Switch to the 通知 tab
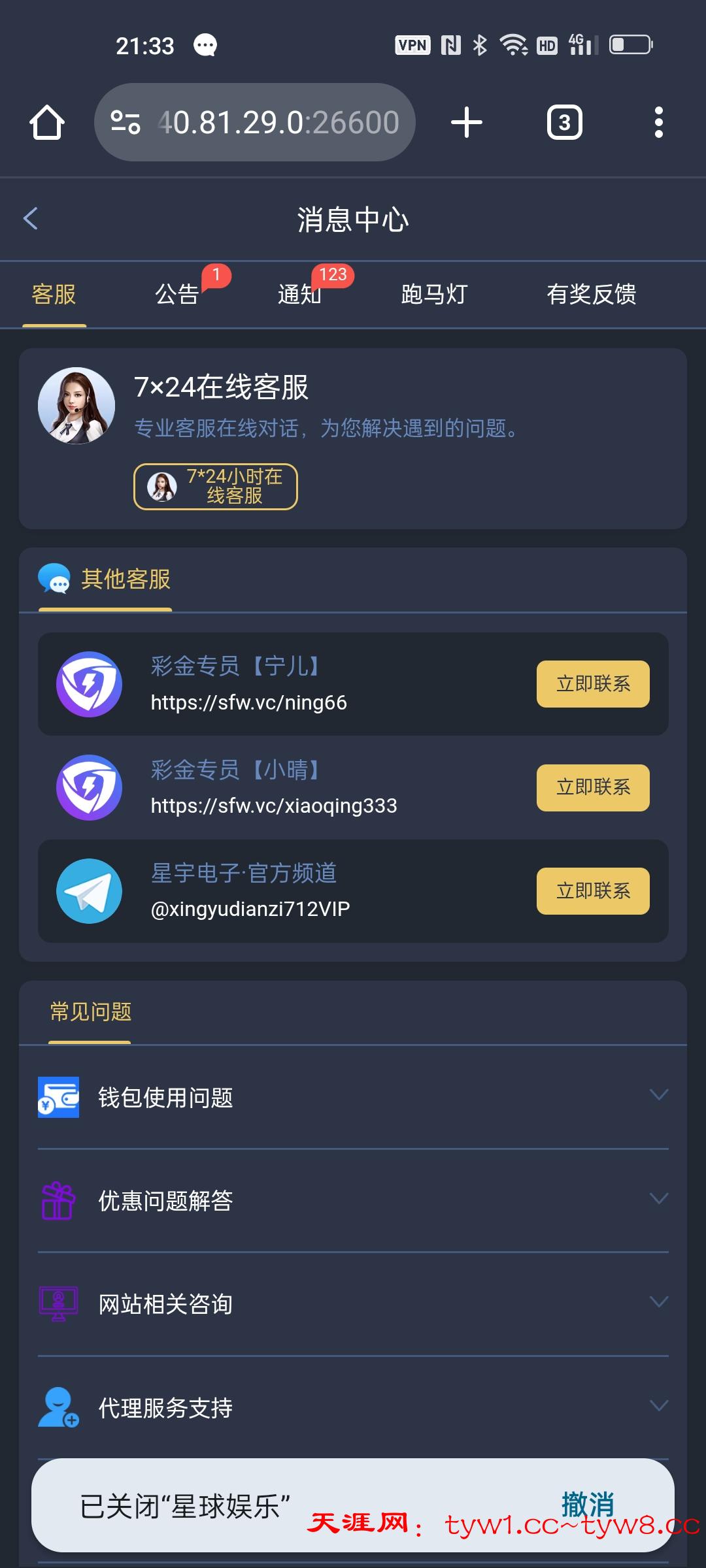Viewport: 706px width, 1568px height. [299, 294]
